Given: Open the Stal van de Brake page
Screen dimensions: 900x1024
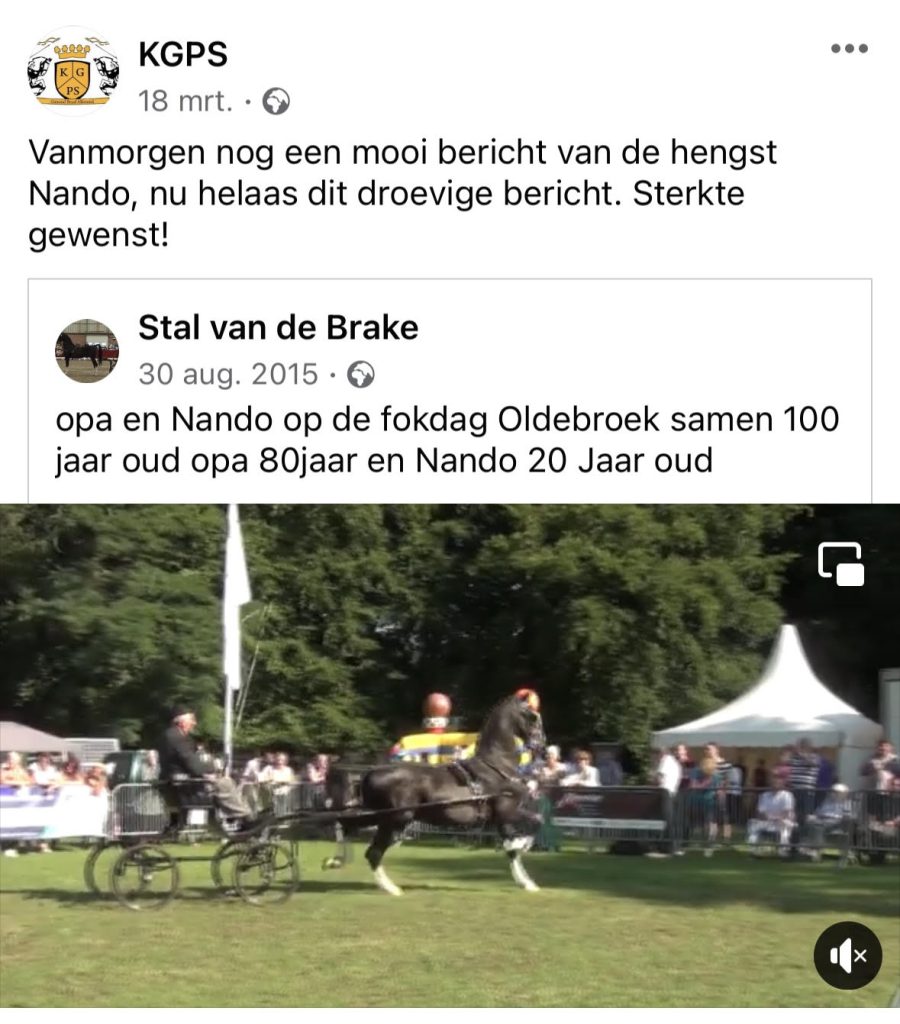Looking at the screenshot, I should point(278,327).
